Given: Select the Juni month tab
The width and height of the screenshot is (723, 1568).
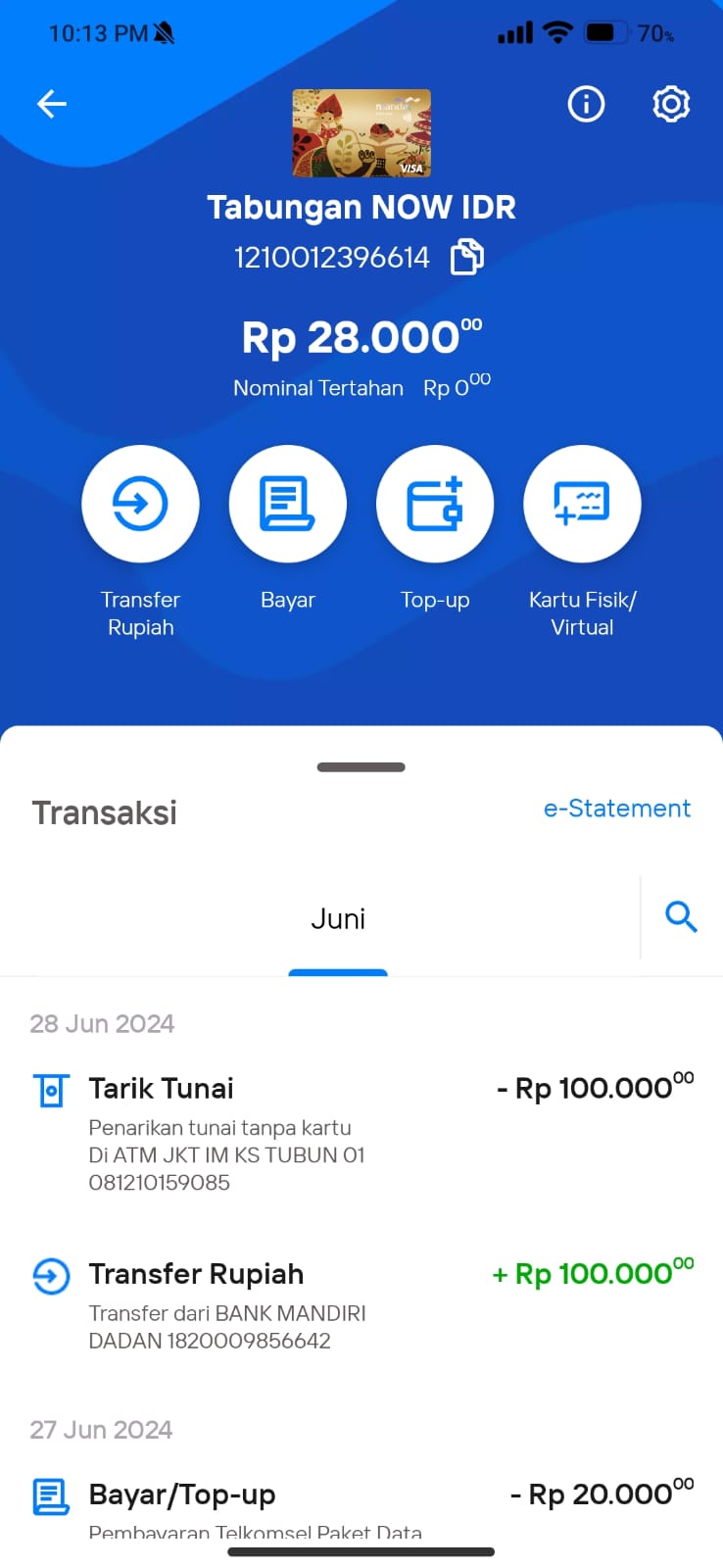Looking at the screenshot, I should pos(338,919).
